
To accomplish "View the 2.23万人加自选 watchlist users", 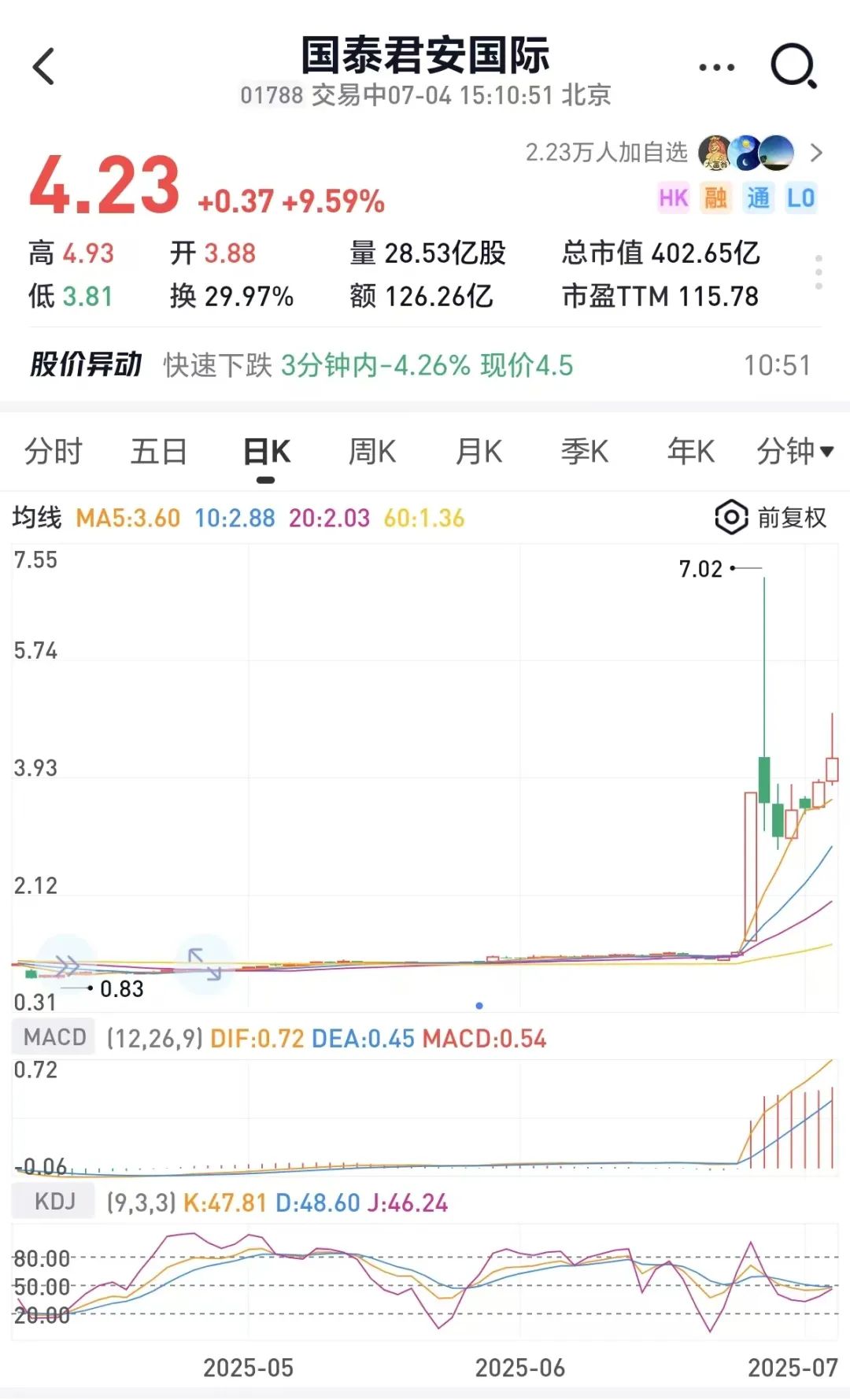I will 674,152.
